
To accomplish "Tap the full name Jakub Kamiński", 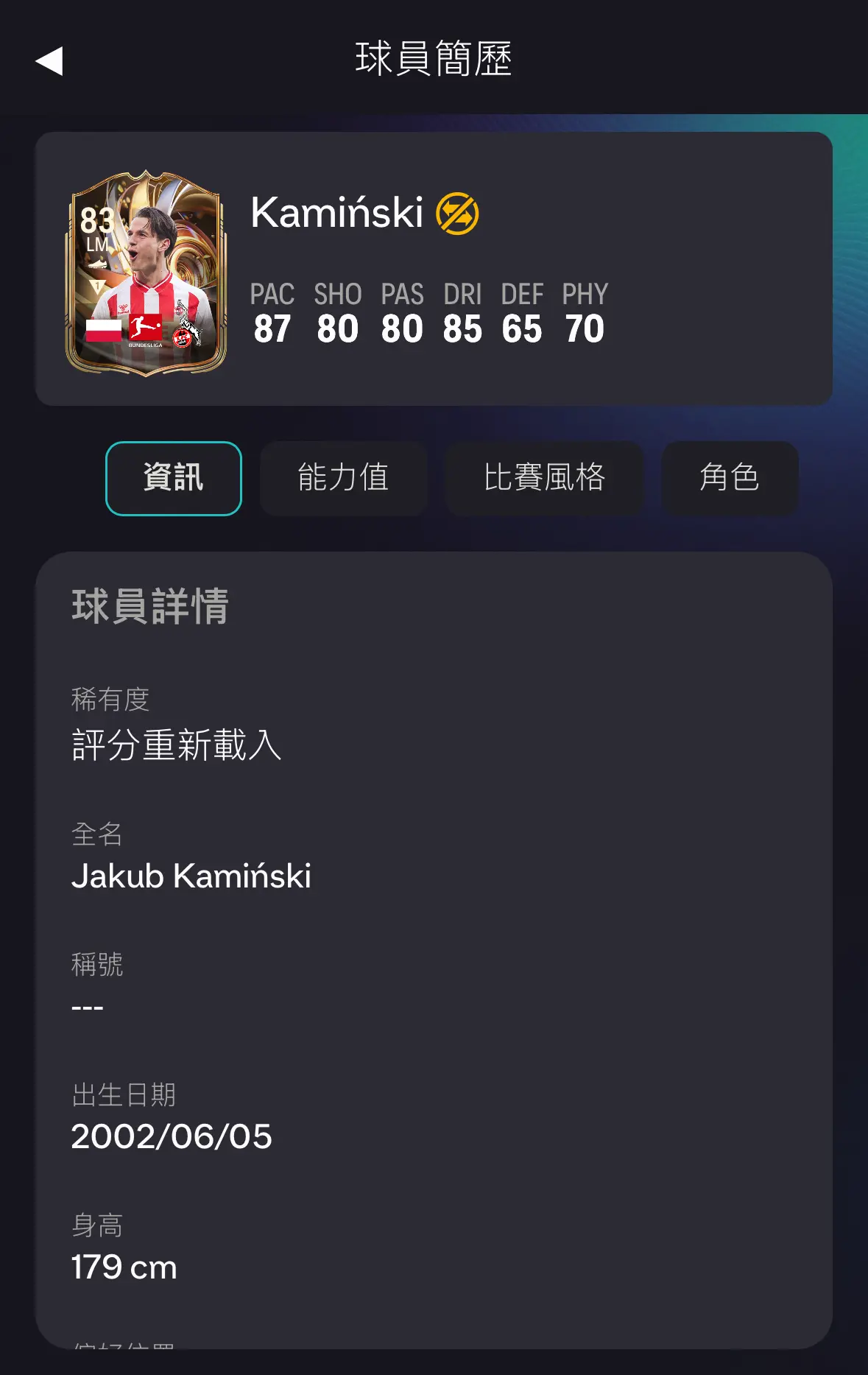I will click(191, 876).
